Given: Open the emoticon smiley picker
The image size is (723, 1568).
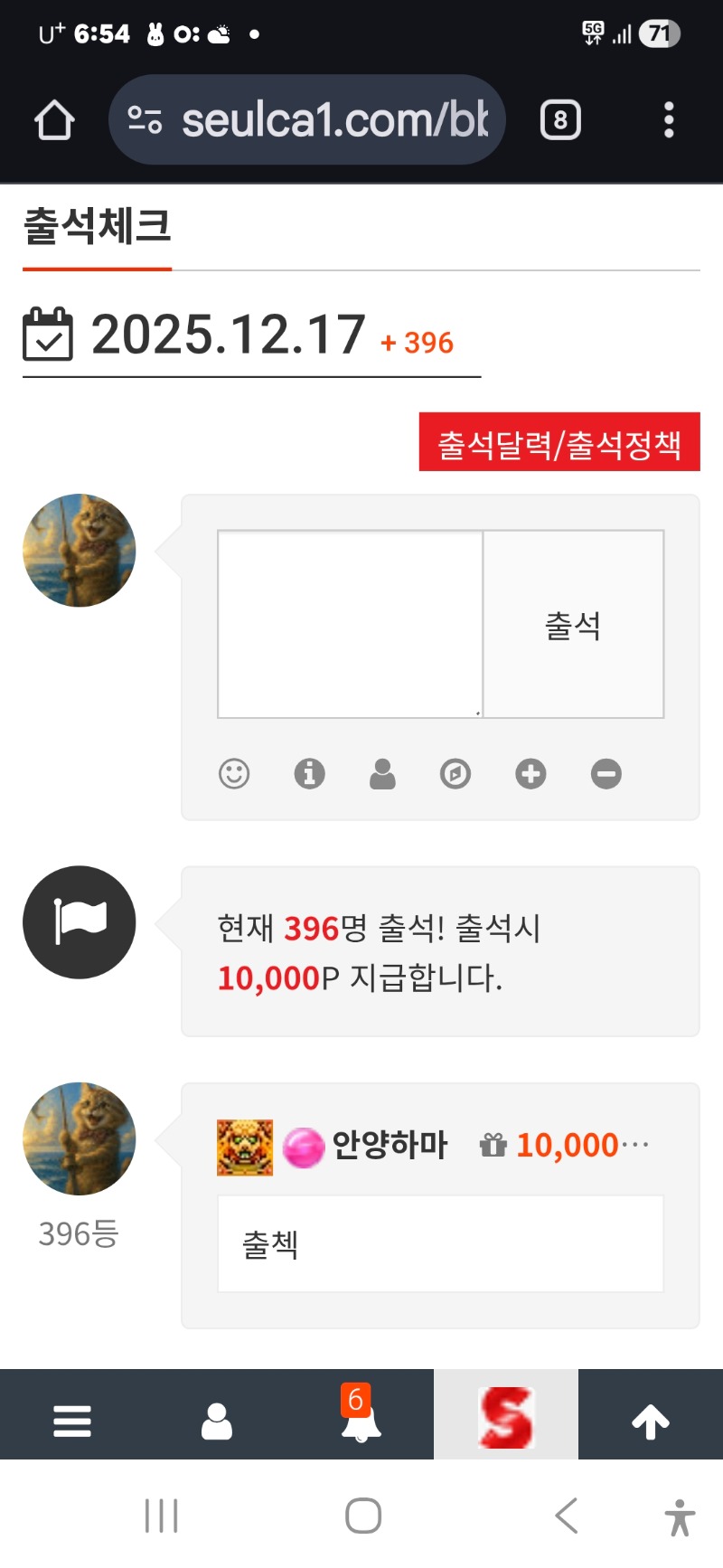Looking at the screenshot, I should point(234,774).
